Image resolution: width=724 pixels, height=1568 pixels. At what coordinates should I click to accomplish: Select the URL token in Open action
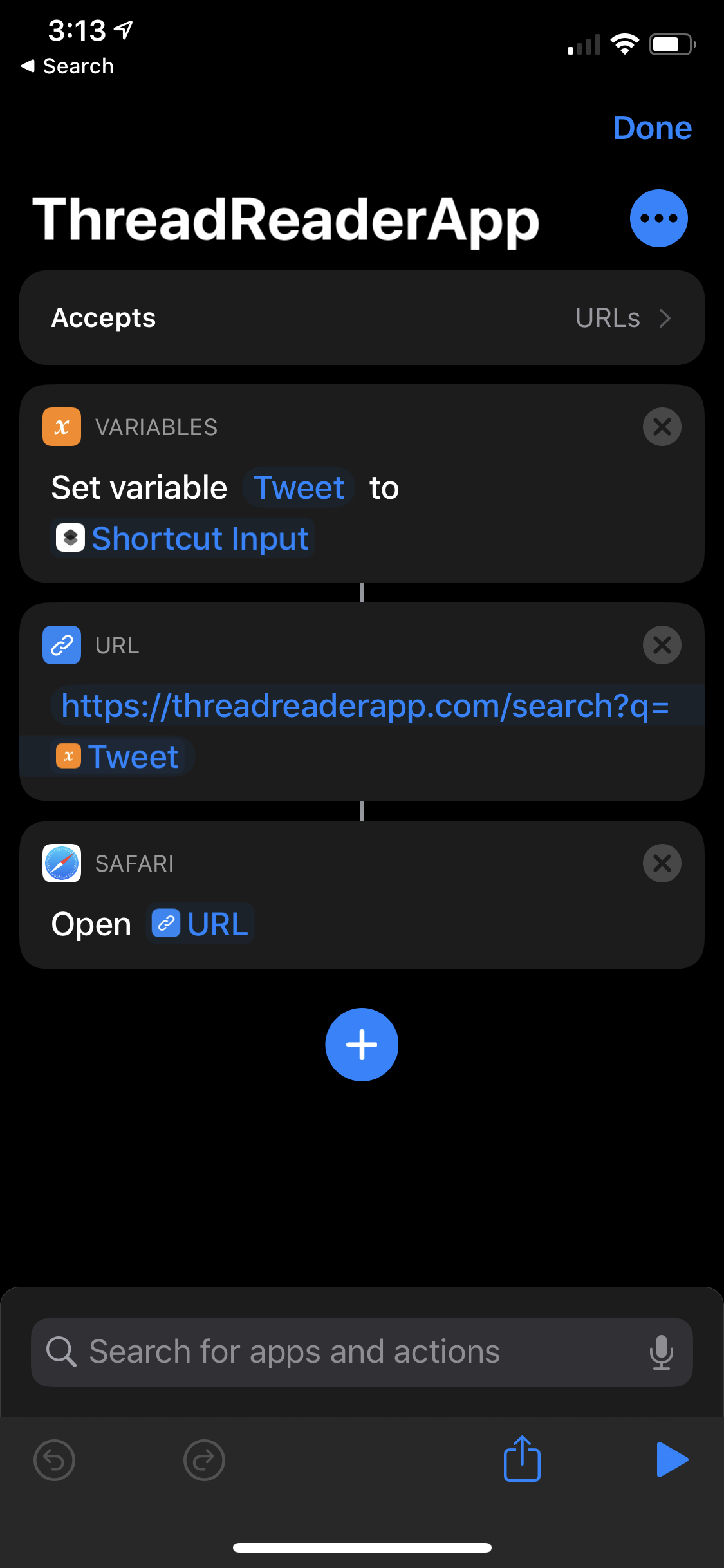[201, 924]
